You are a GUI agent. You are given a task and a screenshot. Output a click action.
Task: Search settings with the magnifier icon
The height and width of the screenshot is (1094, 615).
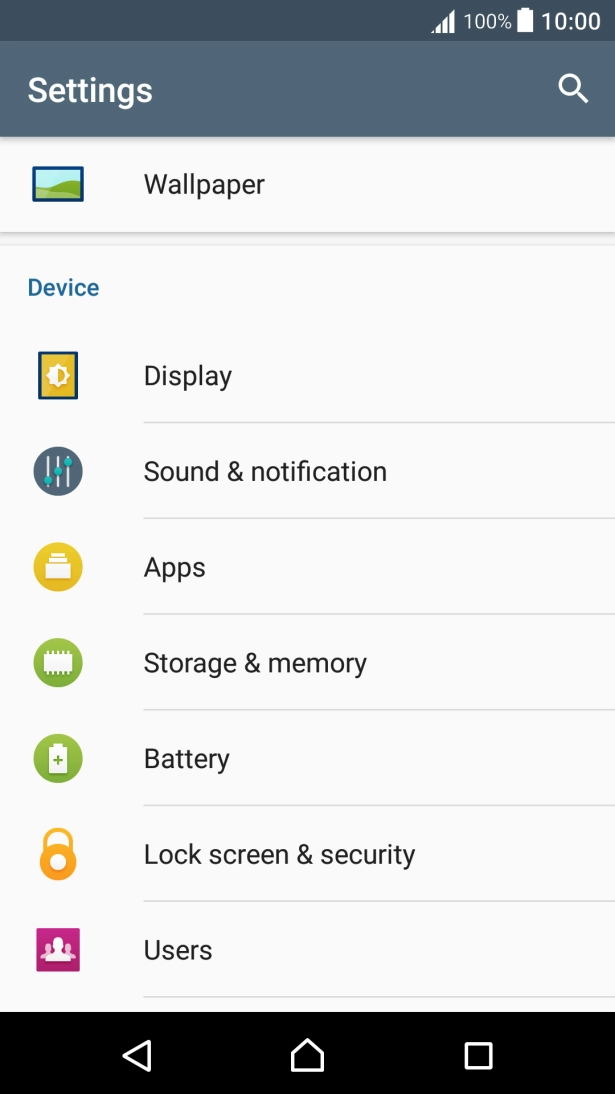point(573,89)
